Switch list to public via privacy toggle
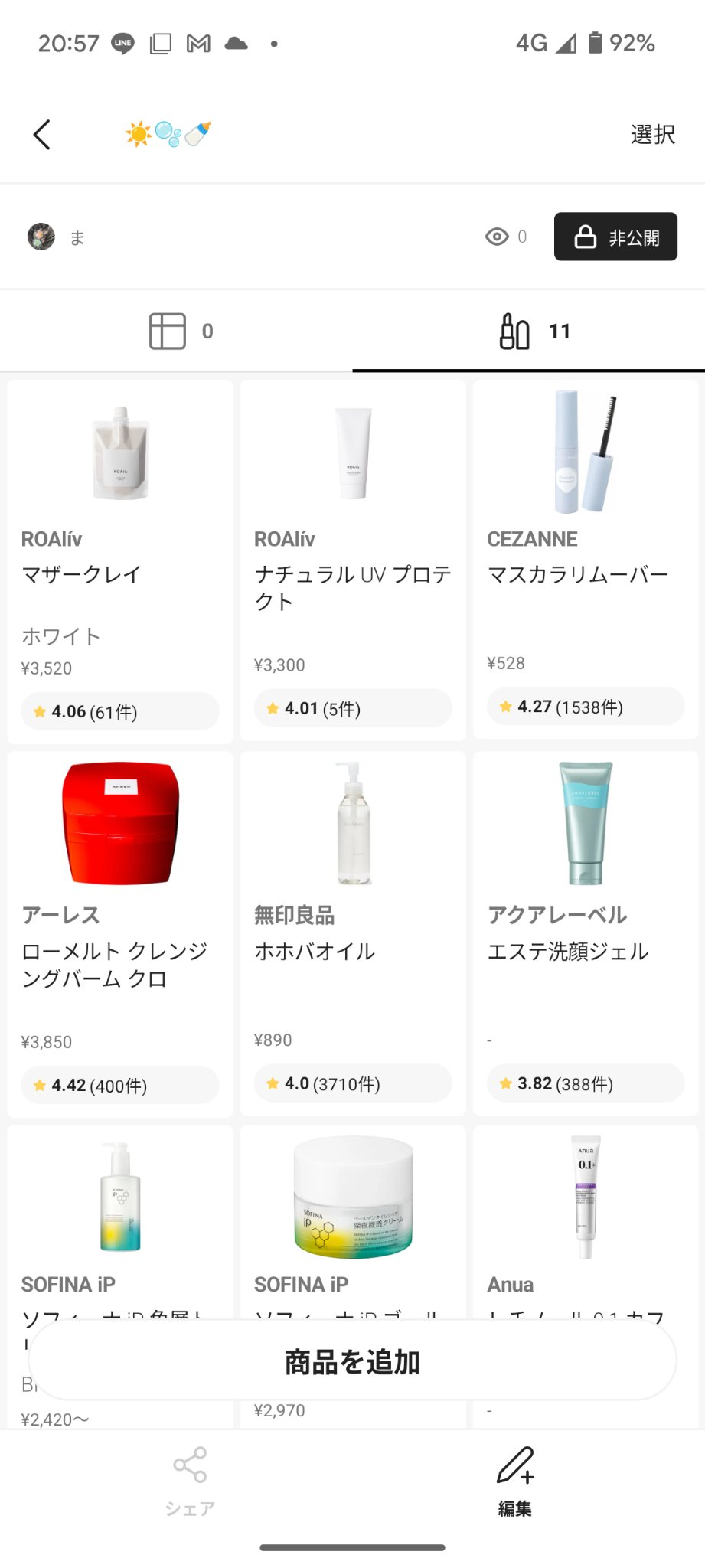The height and width of the screenshot is (1568, 705). pyautogui.click(x=615, y=237)
